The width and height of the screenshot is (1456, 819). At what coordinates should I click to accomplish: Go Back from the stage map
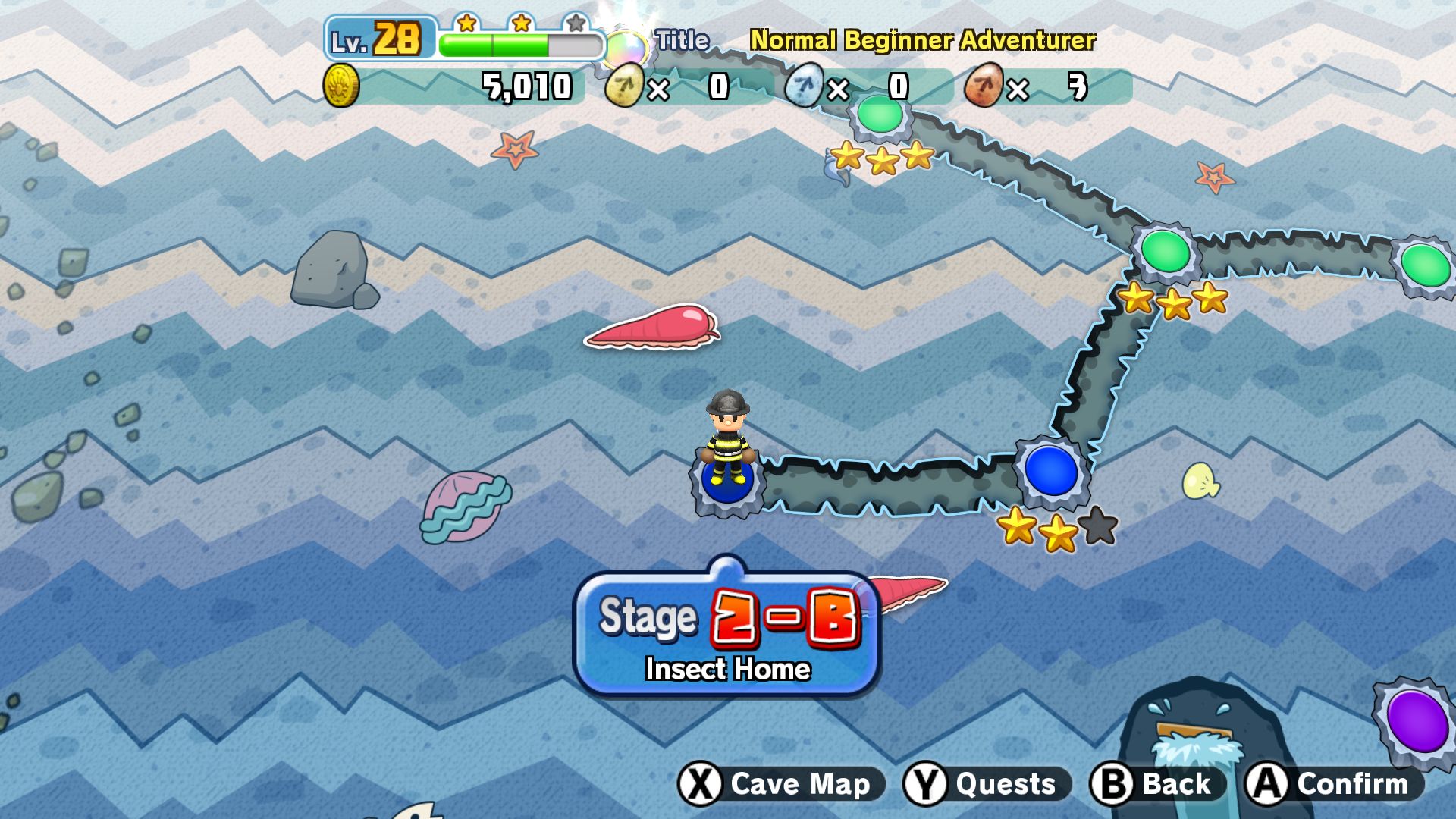click(1157, 784)
